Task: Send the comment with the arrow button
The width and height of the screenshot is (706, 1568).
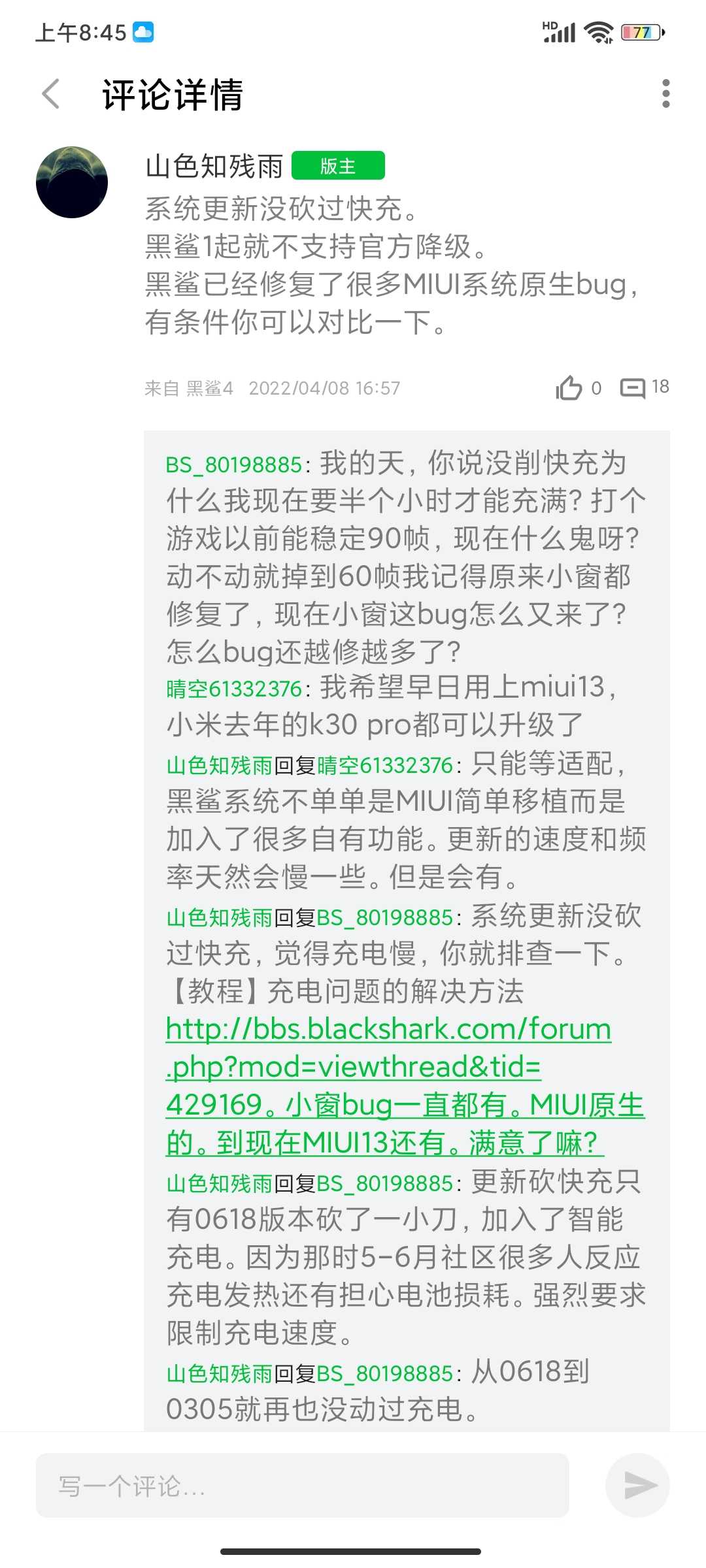Action: [x=637, y=1486]
